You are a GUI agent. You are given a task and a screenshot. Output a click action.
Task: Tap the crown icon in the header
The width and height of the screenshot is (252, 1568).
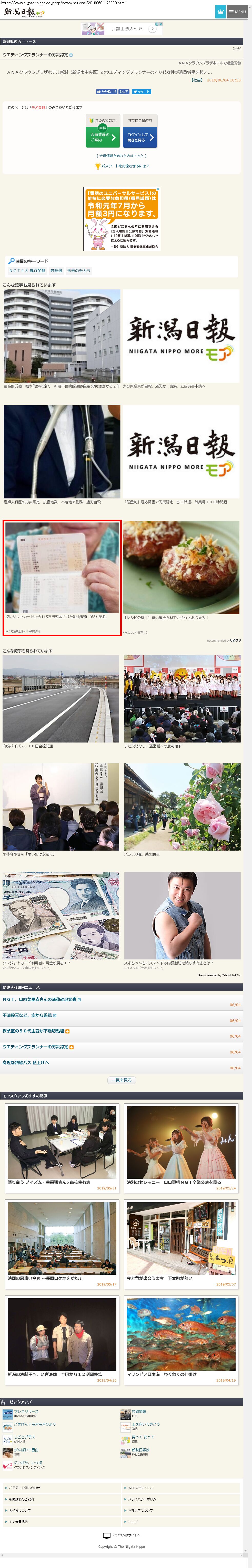[x=220, y=12]
